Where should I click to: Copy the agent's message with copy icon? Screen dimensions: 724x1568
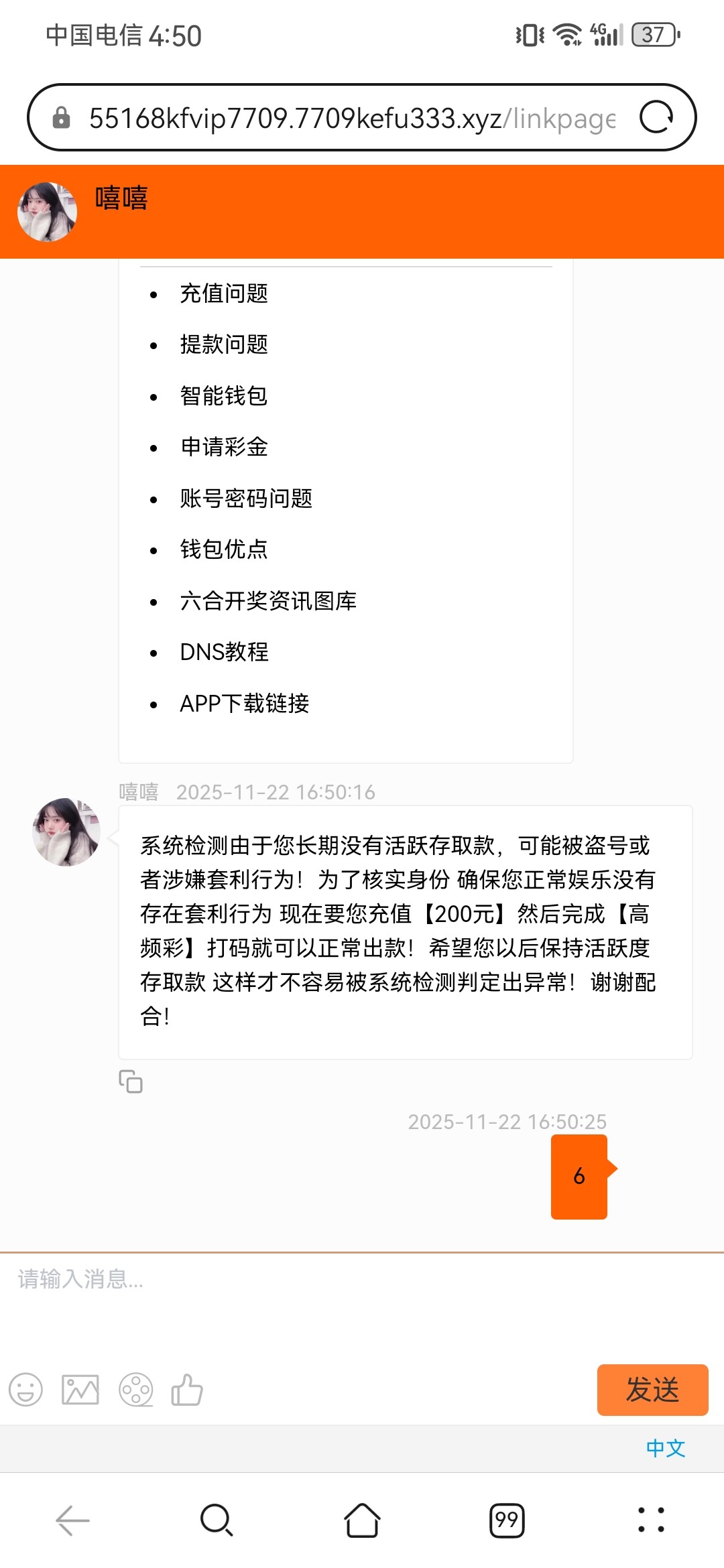131,1082
